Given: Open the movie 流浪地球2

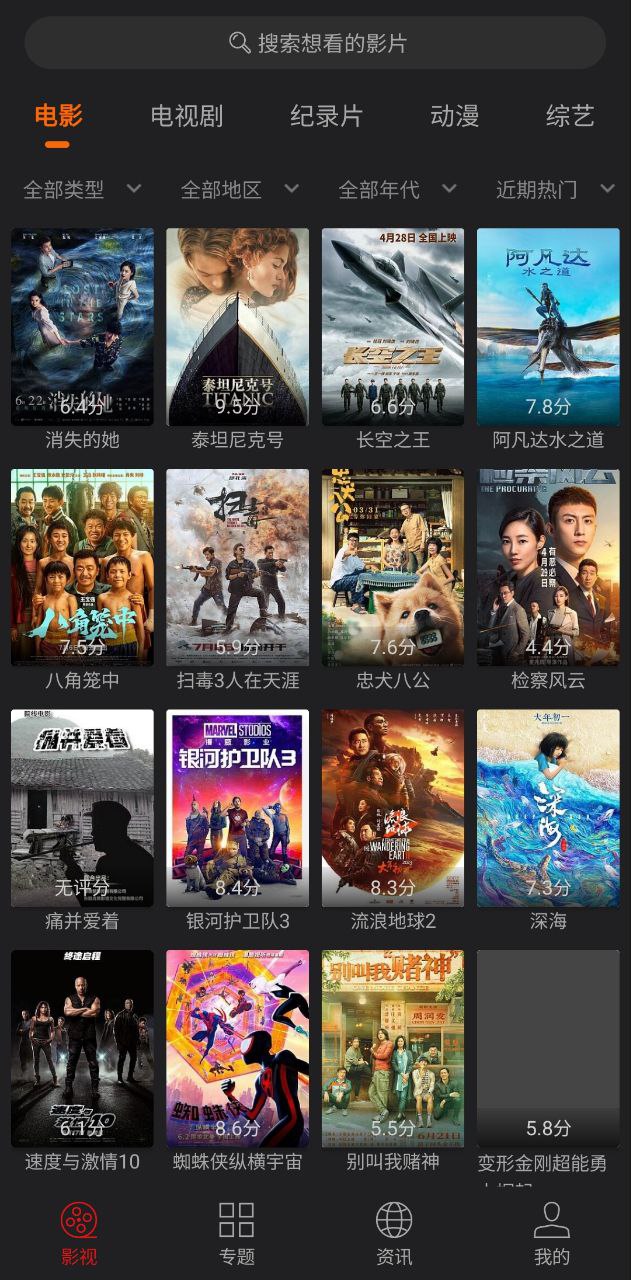Looking at the screenshot, I should pyautogui.click(x=393, y=808).
